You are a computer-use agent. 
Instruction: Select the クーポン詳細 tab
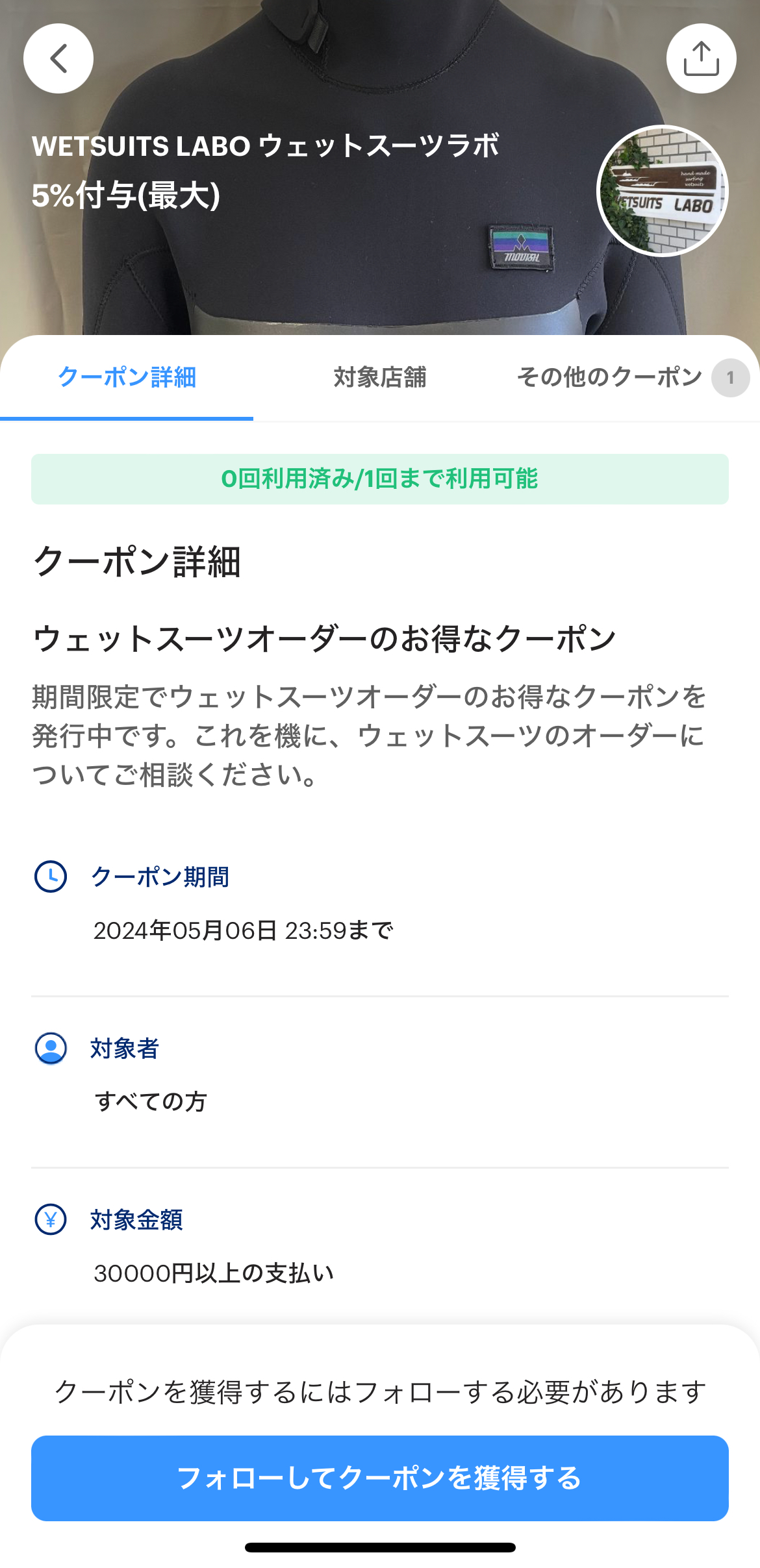[x=127, y=377]
